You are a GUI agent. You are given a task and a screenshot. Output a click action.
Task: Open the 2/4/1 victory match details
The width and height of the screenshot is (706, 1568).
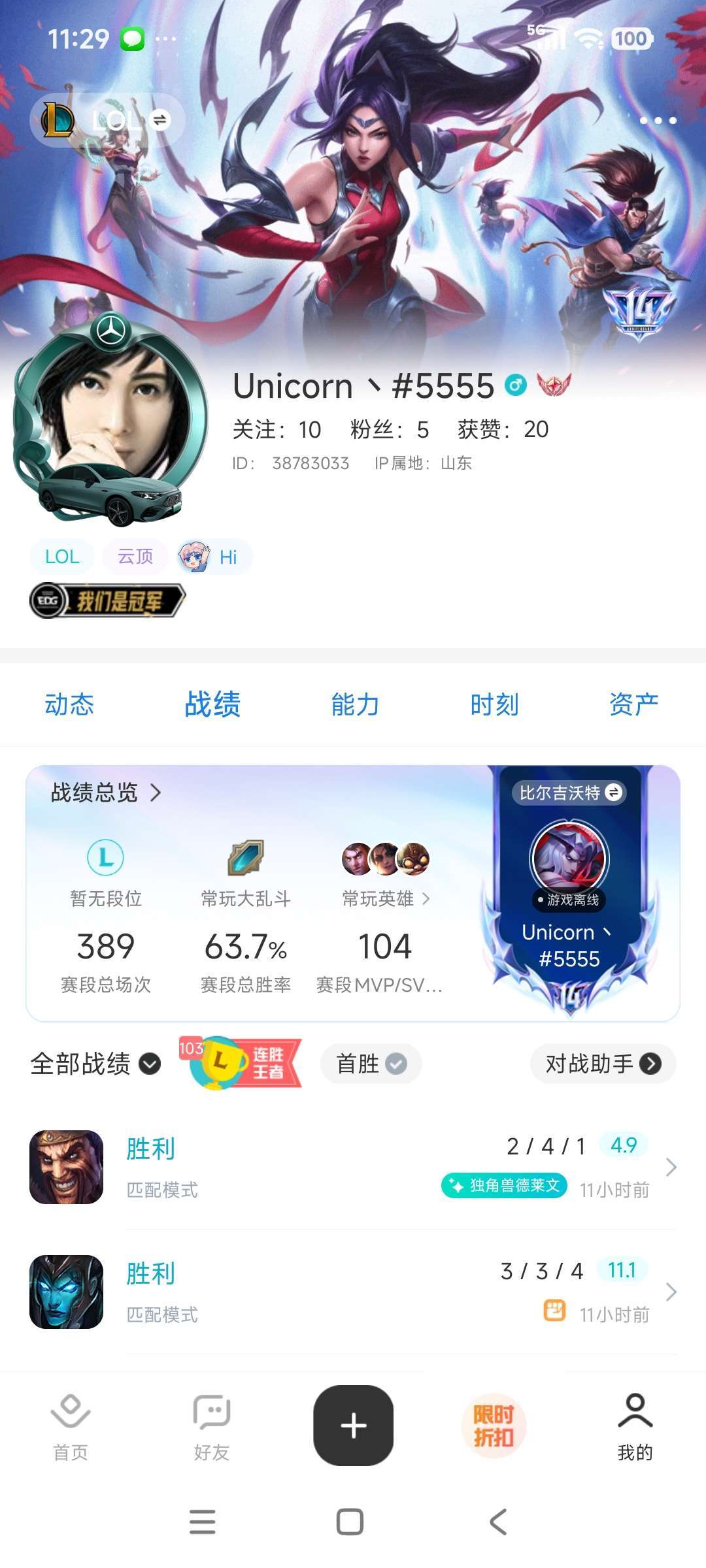click(353, 1167)
